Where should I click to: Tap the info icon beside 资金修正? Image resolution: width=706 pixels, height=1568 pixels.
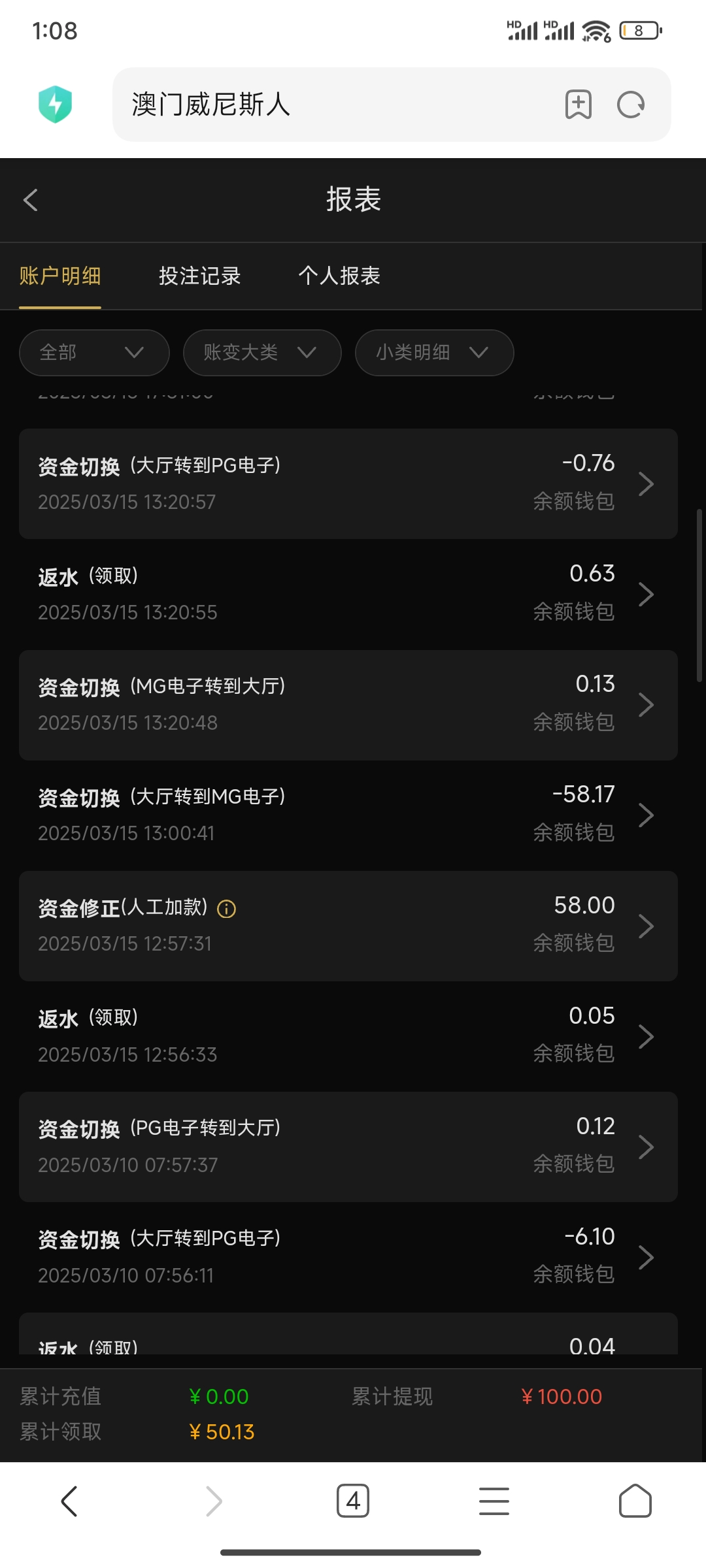point(226,909)
